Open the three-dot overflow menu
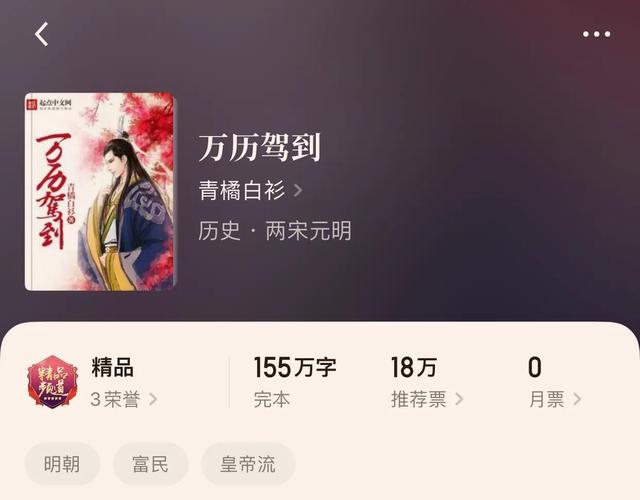Viewport: 640px width, 500px height. 596,34
